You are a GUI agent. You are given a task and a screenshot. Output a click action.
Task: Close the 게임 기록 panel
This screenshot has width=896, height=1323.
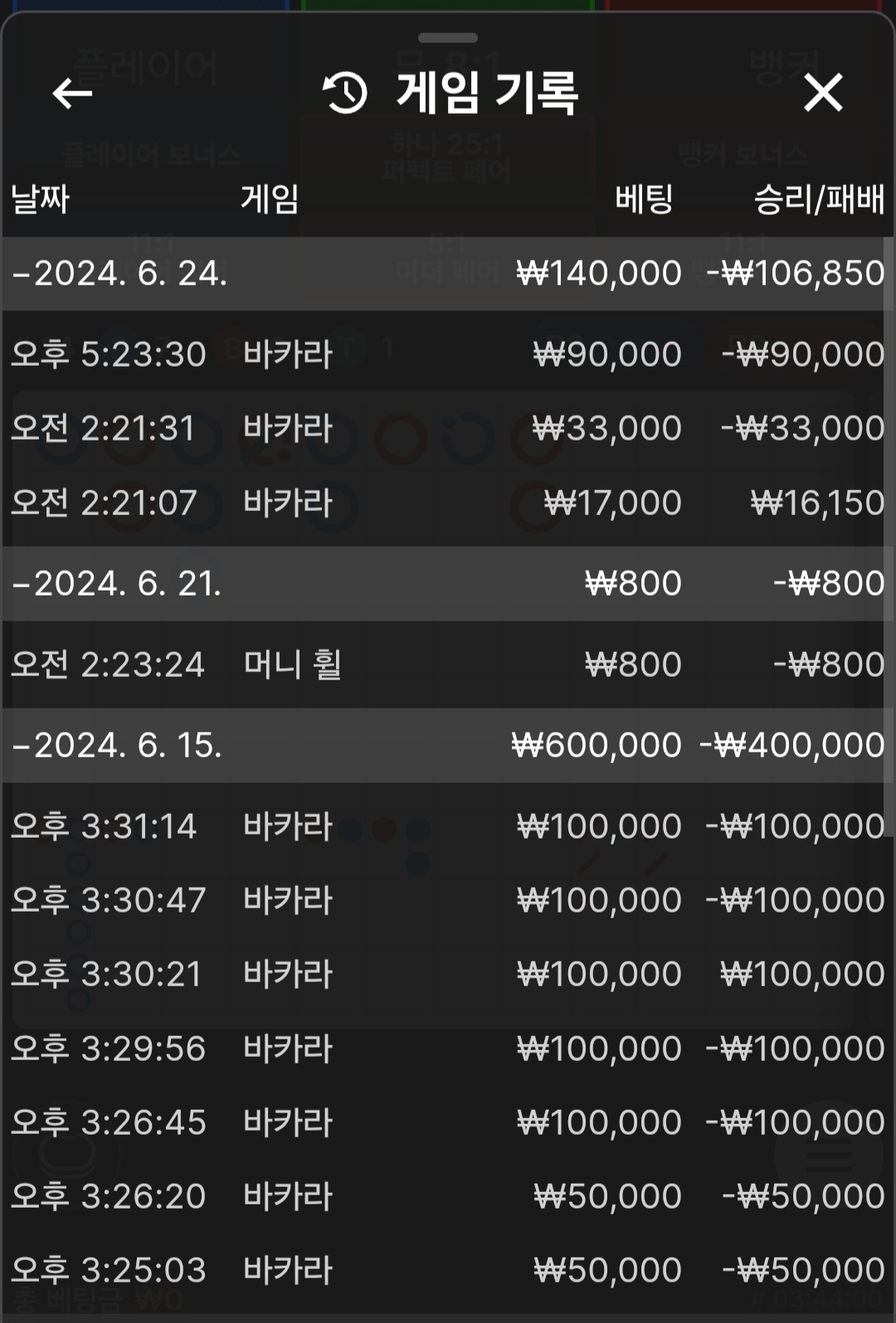point(822,93)
